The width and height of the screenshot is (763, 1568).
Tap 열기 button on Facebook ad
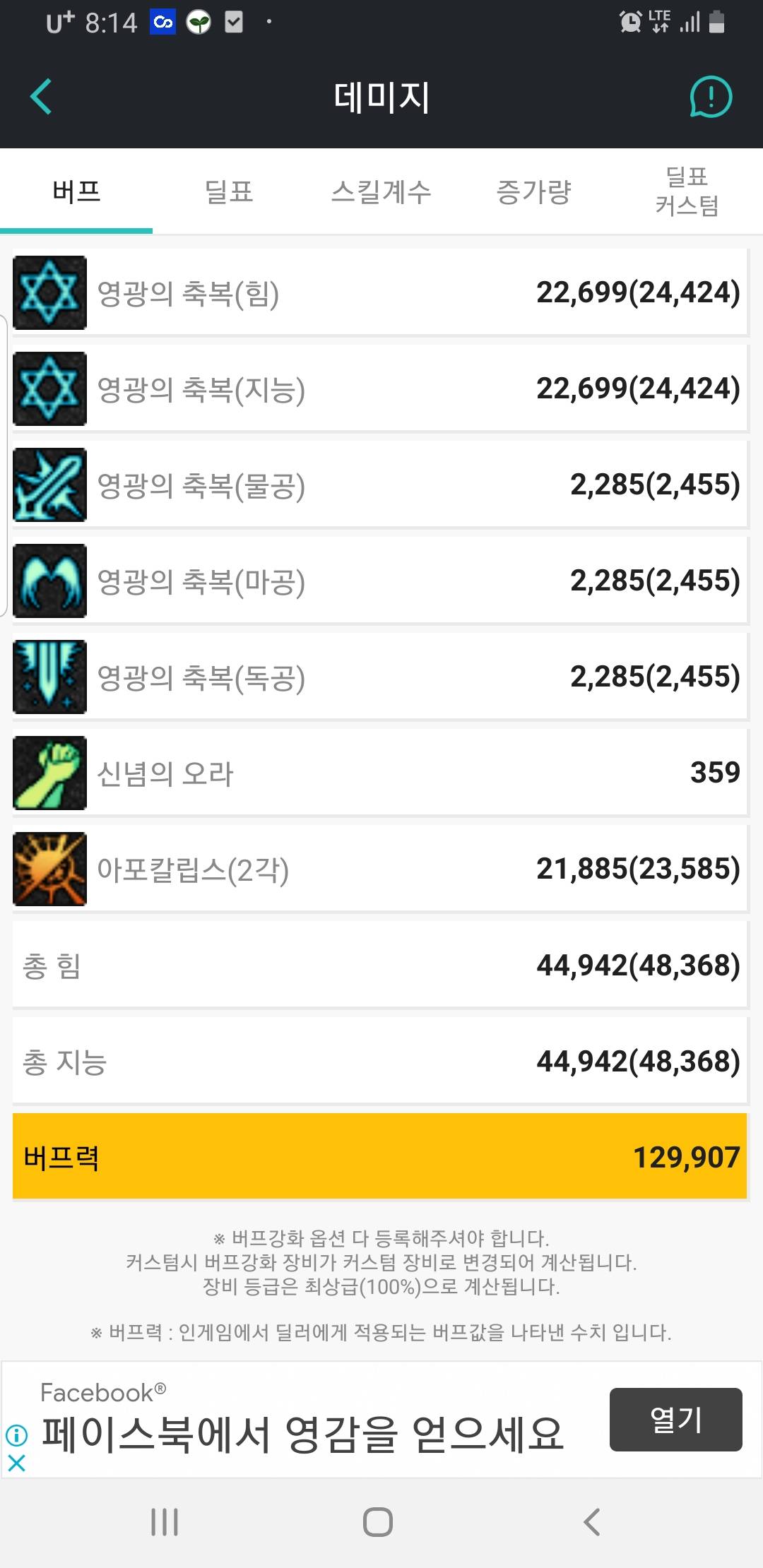[x=675, y=1419]
